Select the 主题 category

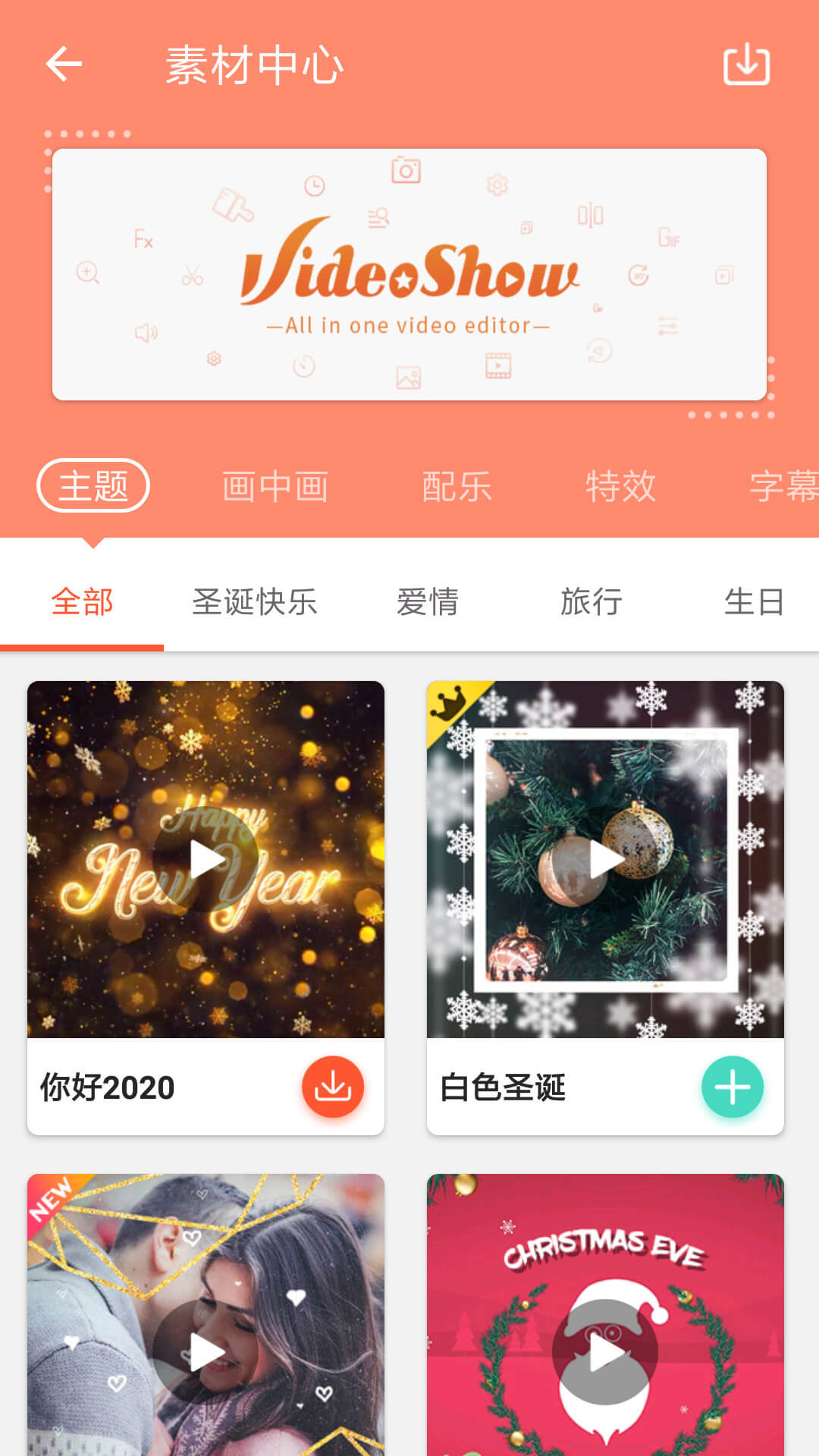93,485
